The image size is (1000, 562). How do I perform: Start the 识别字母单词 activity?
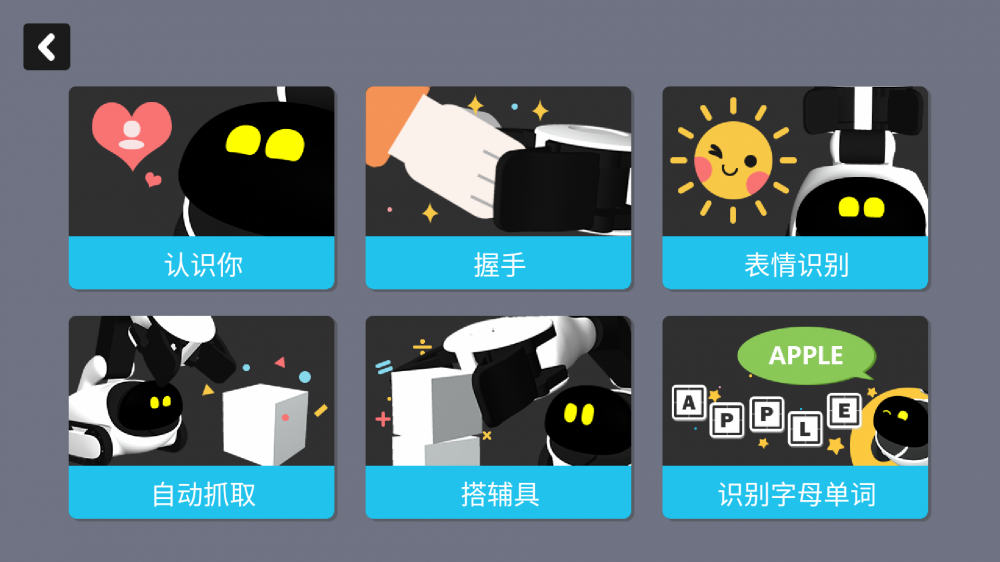(795, 417)
